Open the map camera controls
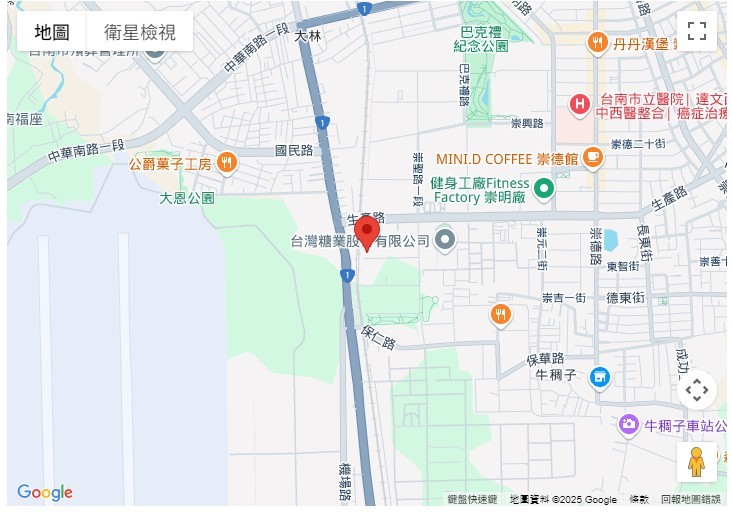 click(x=697, y=389)
